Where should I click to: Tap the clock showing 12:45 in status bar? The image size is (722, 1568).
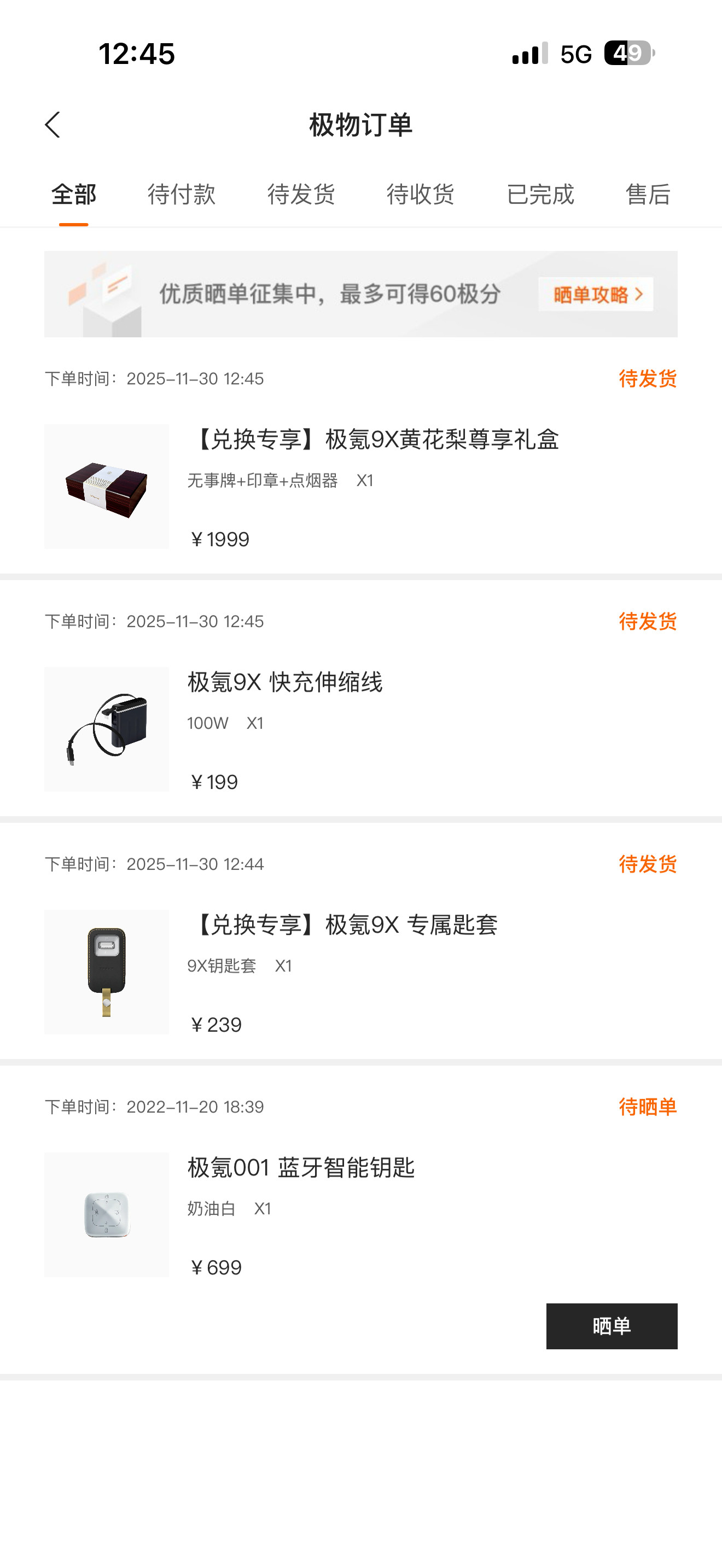[x=137, y=54]
